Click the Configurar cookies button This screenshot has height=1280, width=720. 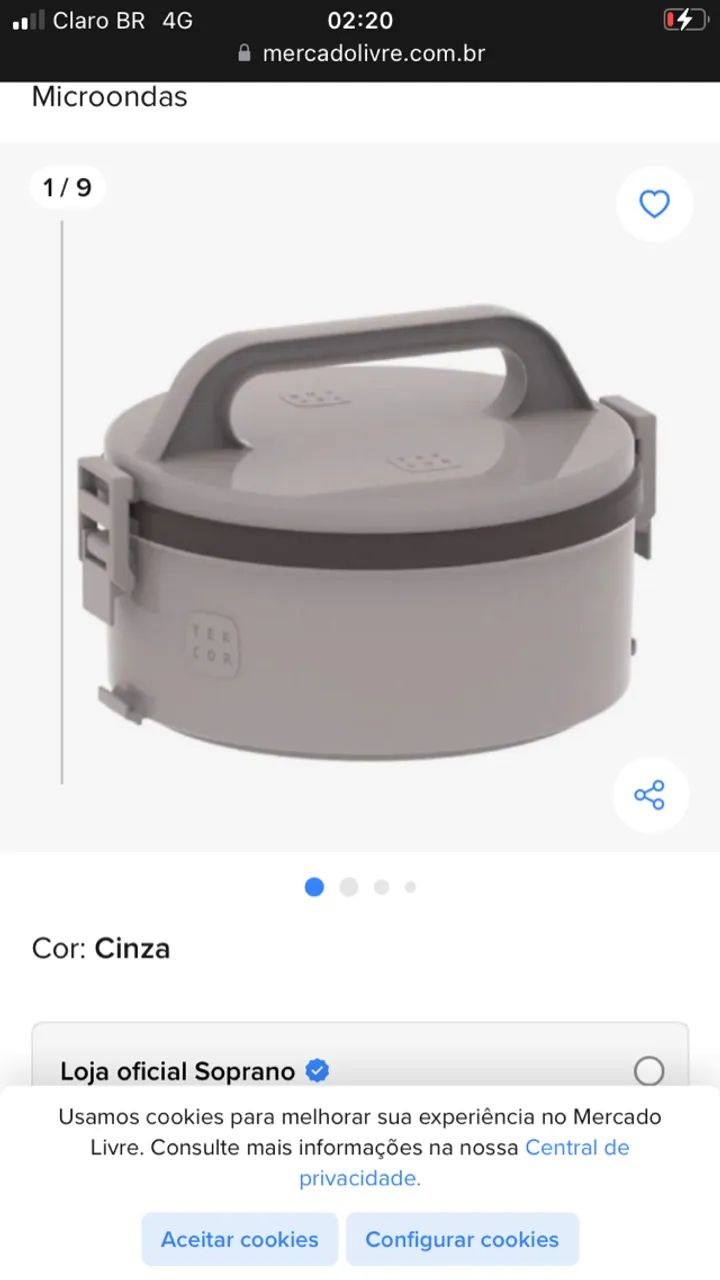tap(464, 1239)
